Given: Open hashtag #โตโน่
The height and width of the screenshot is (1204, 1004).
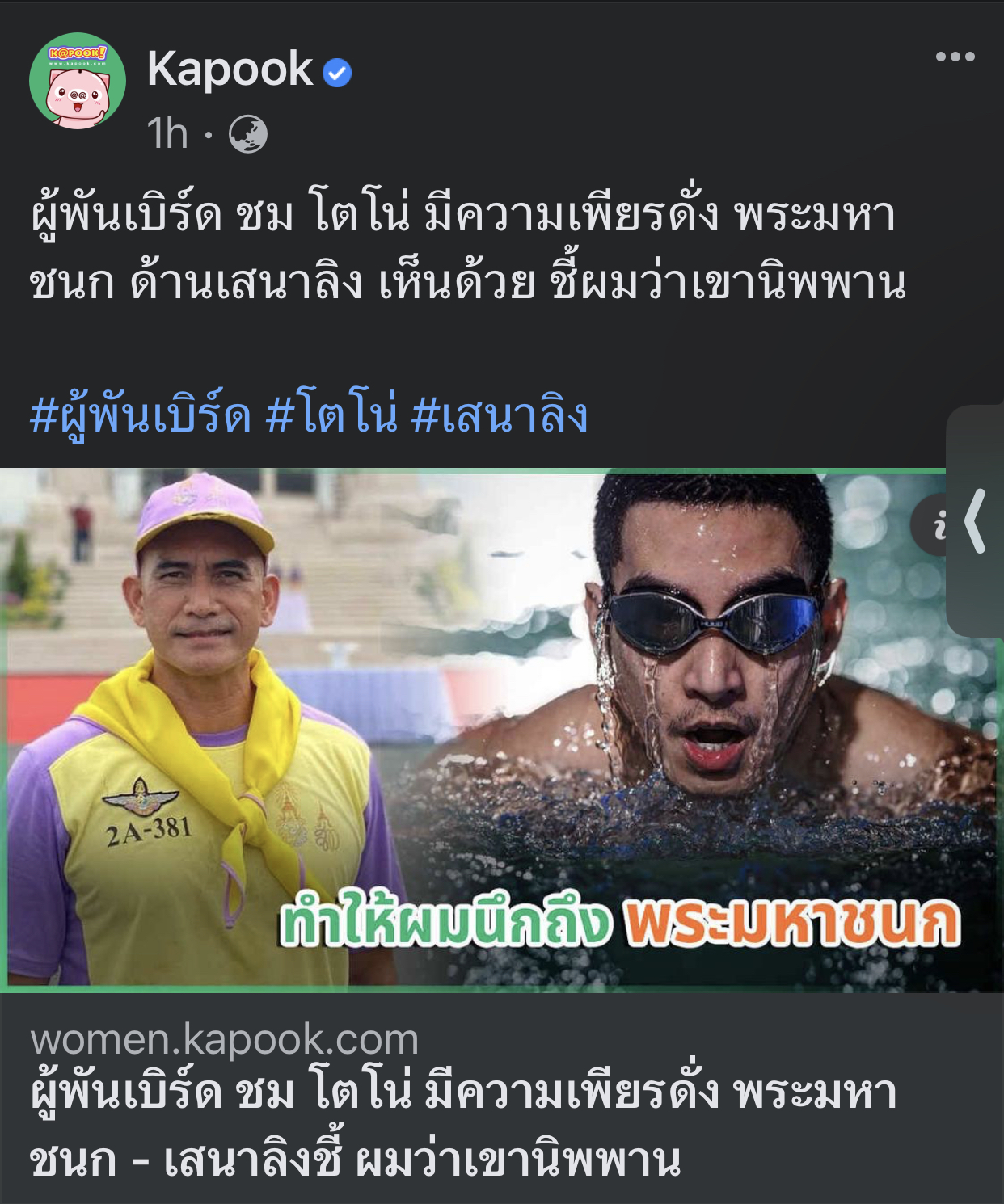Looking at the screenshot, I should (331, 414).
